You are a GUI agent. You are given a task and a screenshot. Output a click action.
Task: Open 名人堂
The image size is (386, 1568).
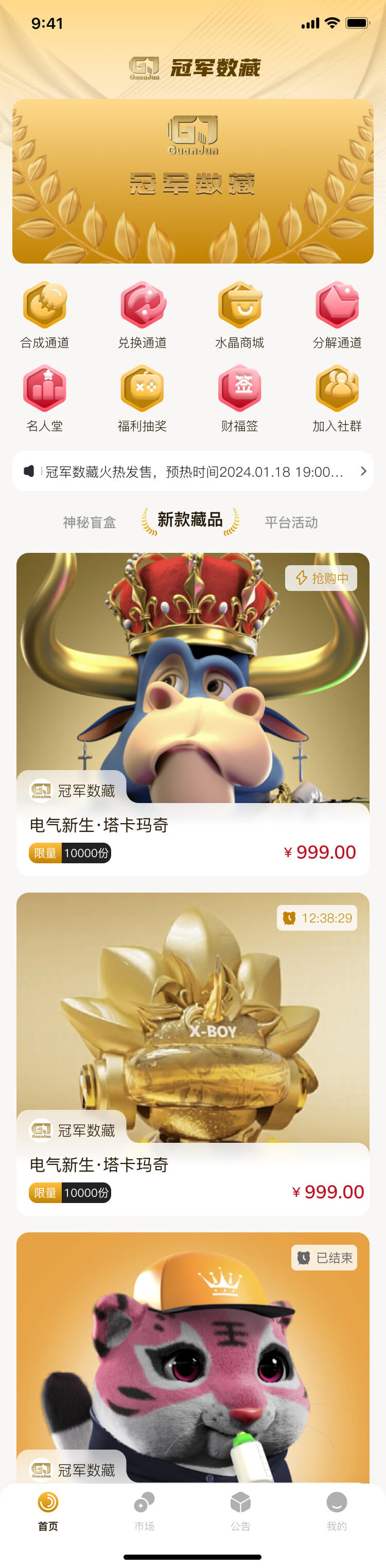pos(44,397)
